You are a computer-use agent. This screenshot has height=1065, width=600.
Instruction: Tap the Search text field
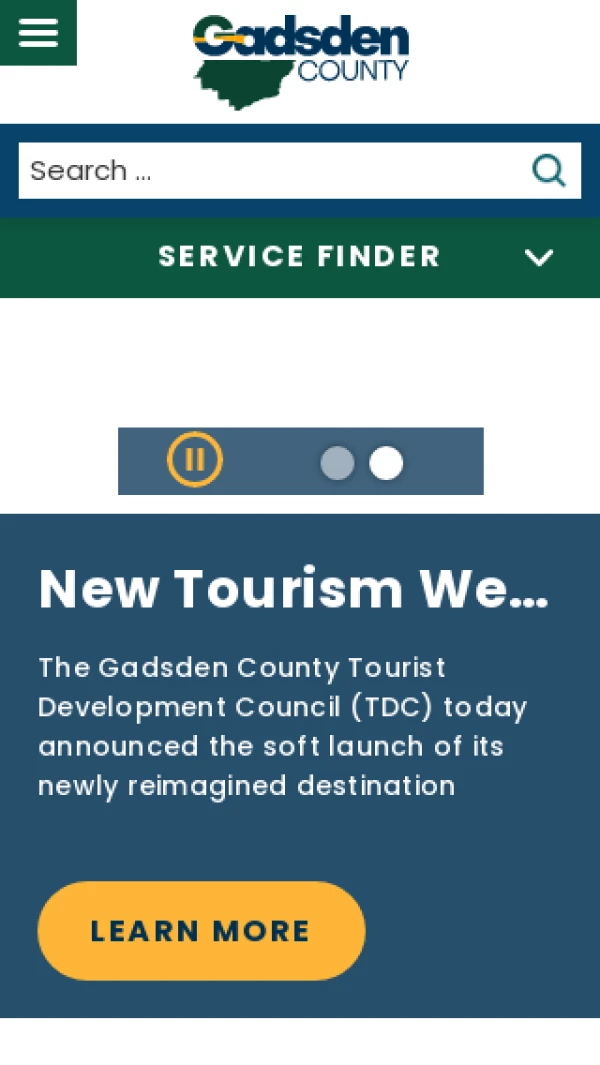[270, 171]
